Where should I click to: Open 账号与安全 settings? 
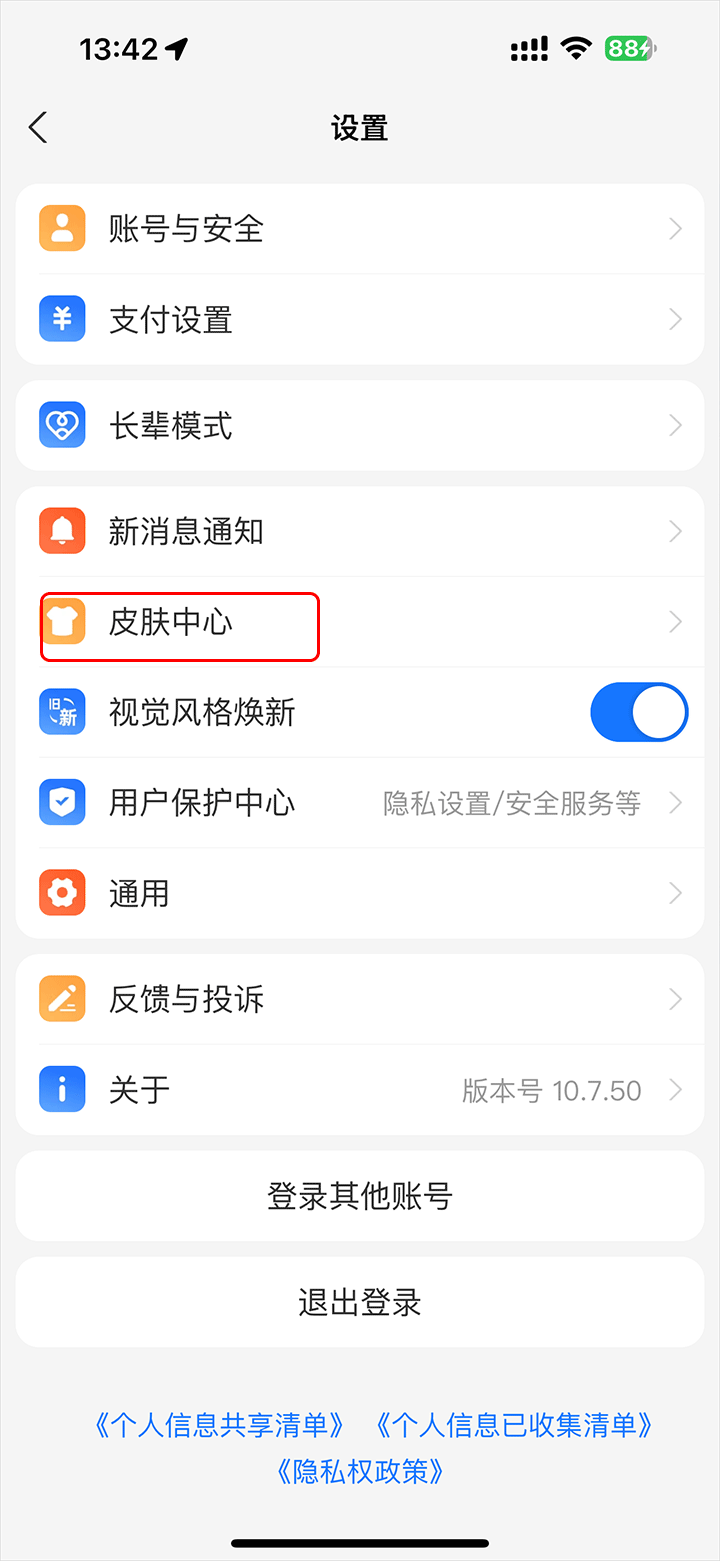[x=360, y=229]
